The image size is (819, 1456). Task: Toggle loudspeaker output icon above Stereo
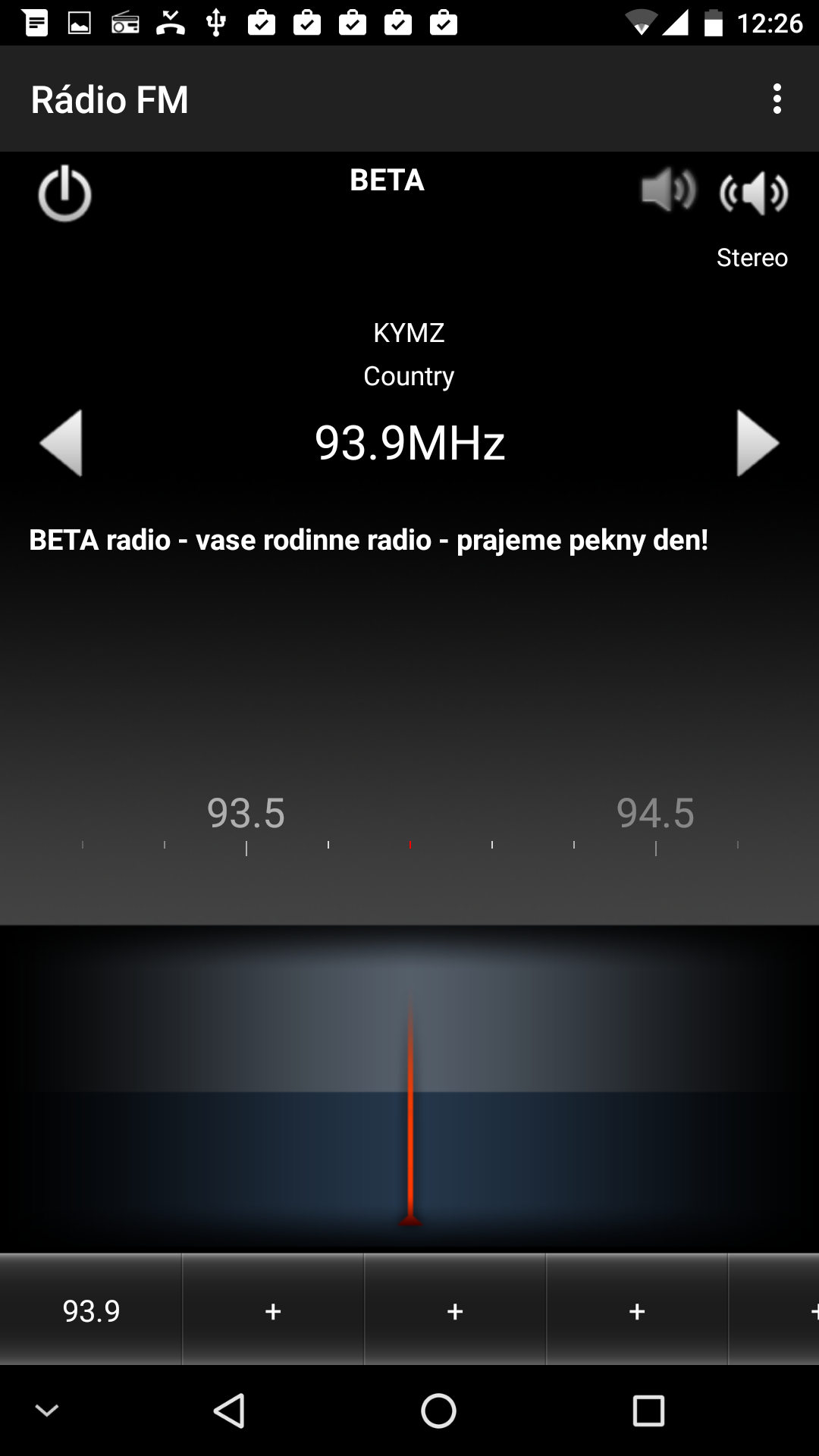(x=753, y=193)
